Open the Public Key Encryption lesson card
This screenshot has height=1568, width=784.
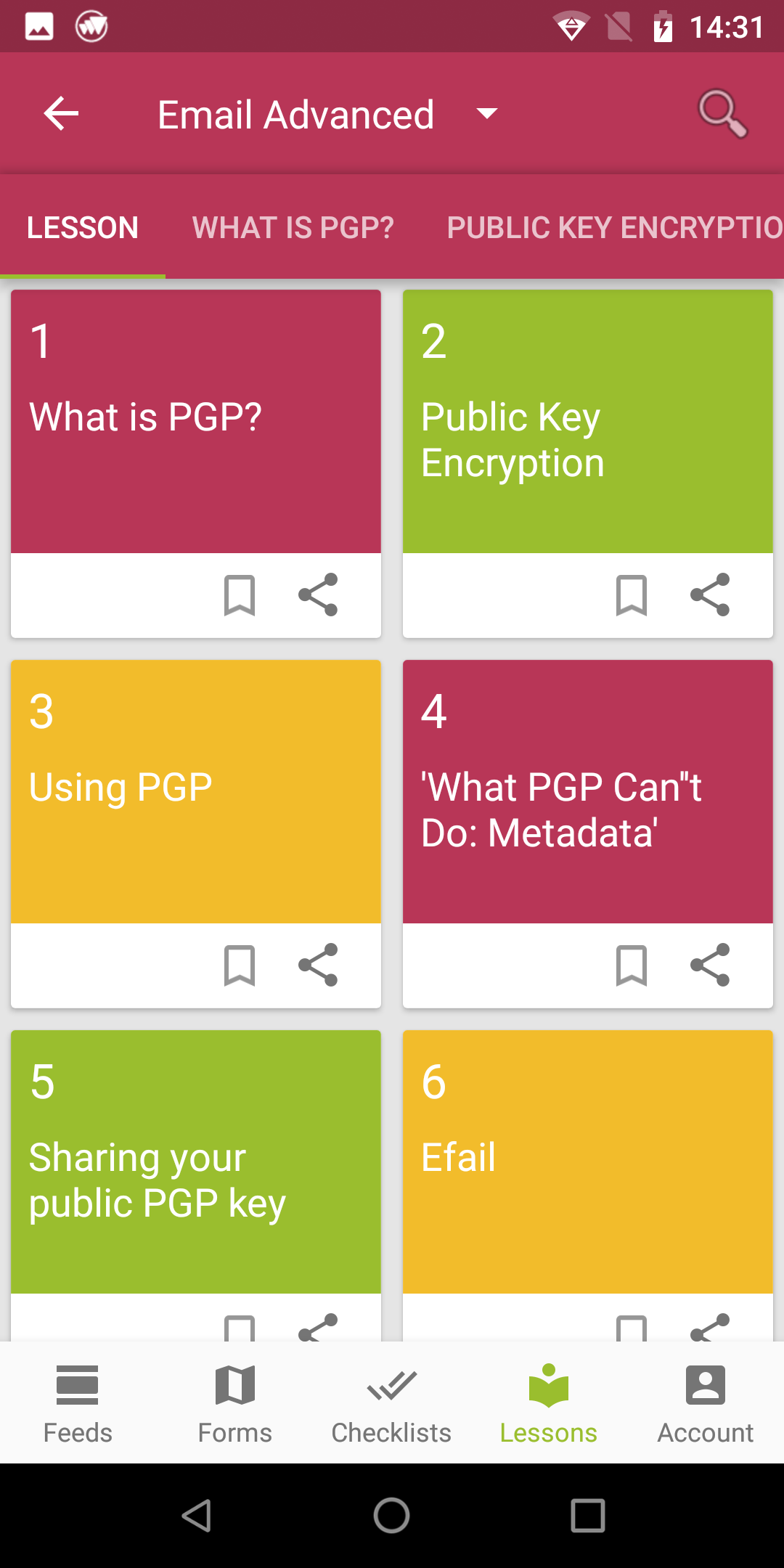[588, 422]
